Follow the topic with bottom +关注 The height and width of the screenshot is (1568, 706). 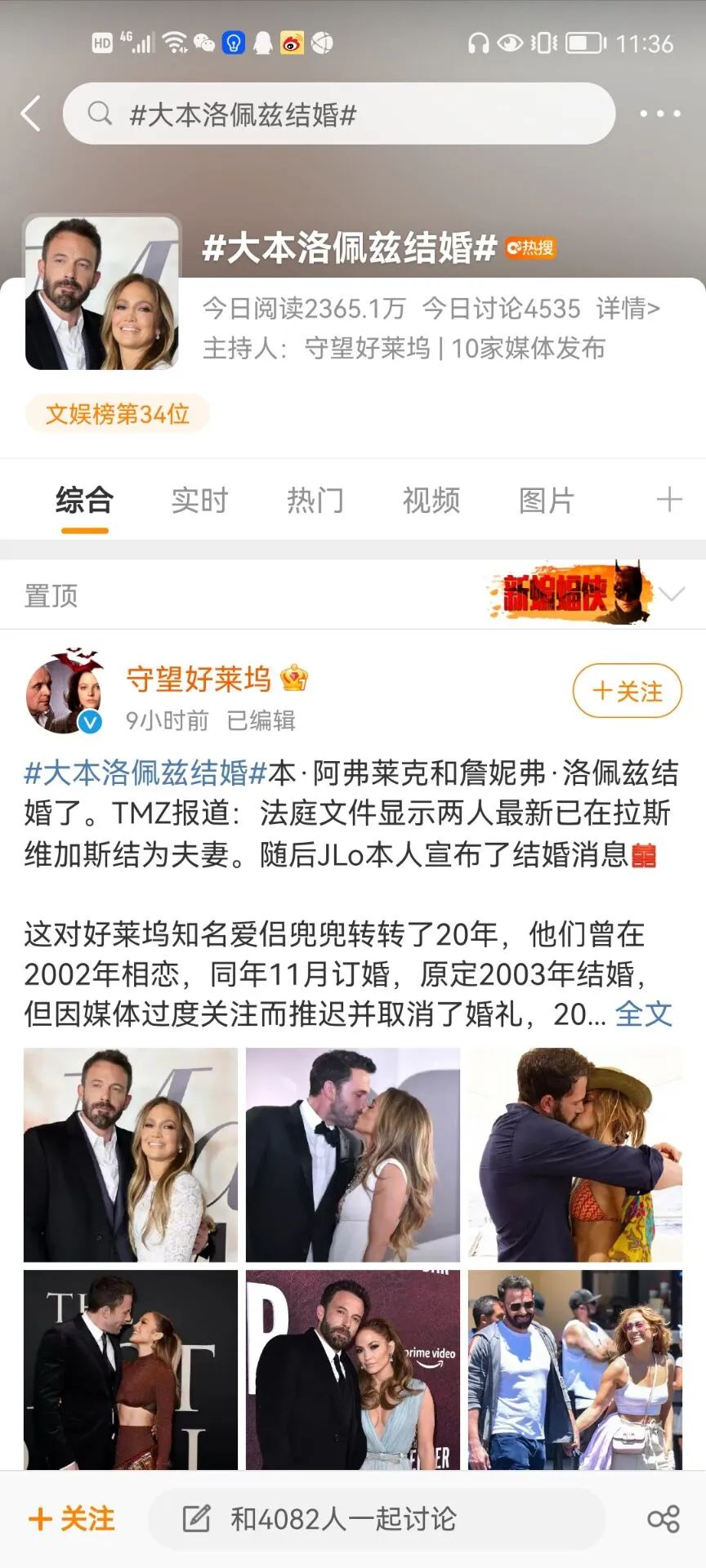(72, 1519)
